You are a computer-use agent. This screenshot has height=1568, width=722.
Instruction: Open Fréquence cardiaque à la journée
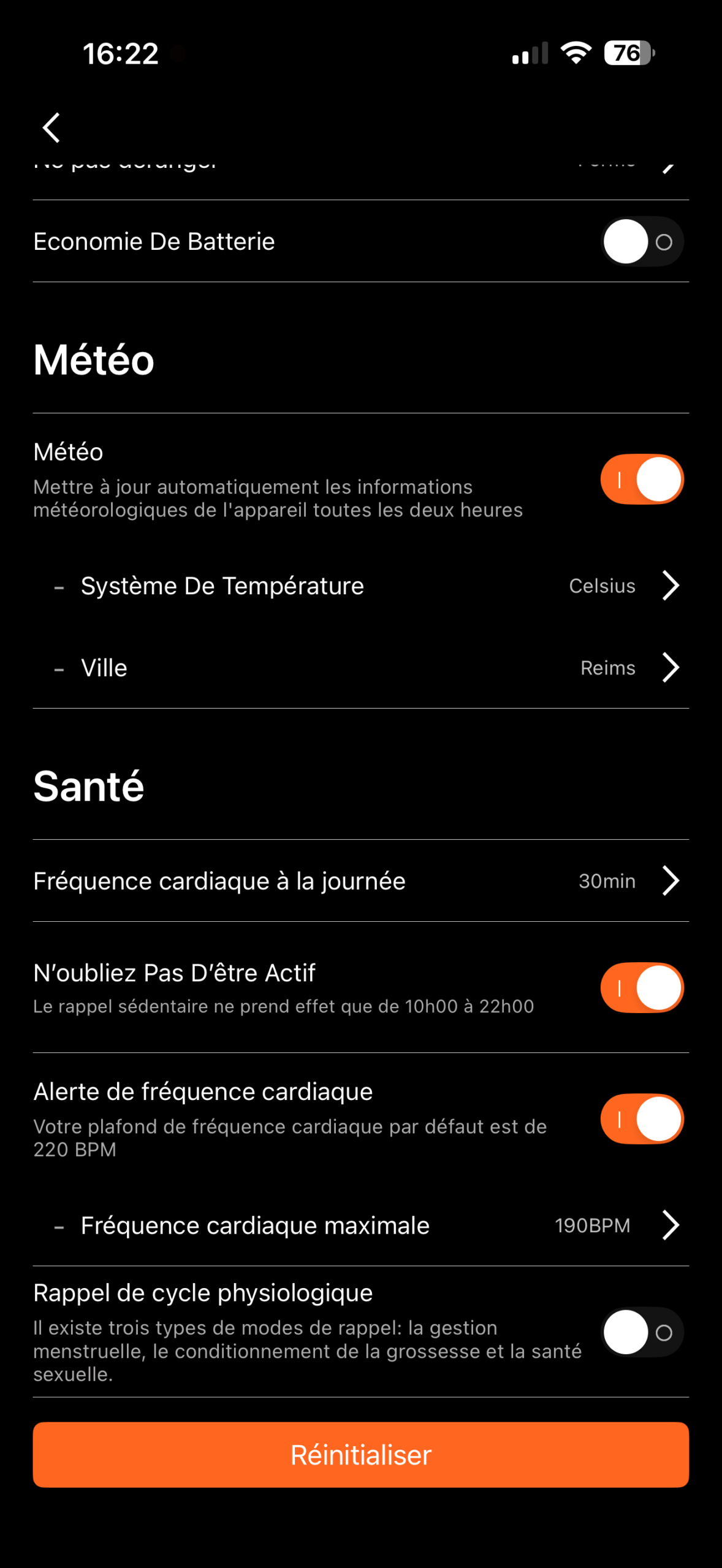361,881
